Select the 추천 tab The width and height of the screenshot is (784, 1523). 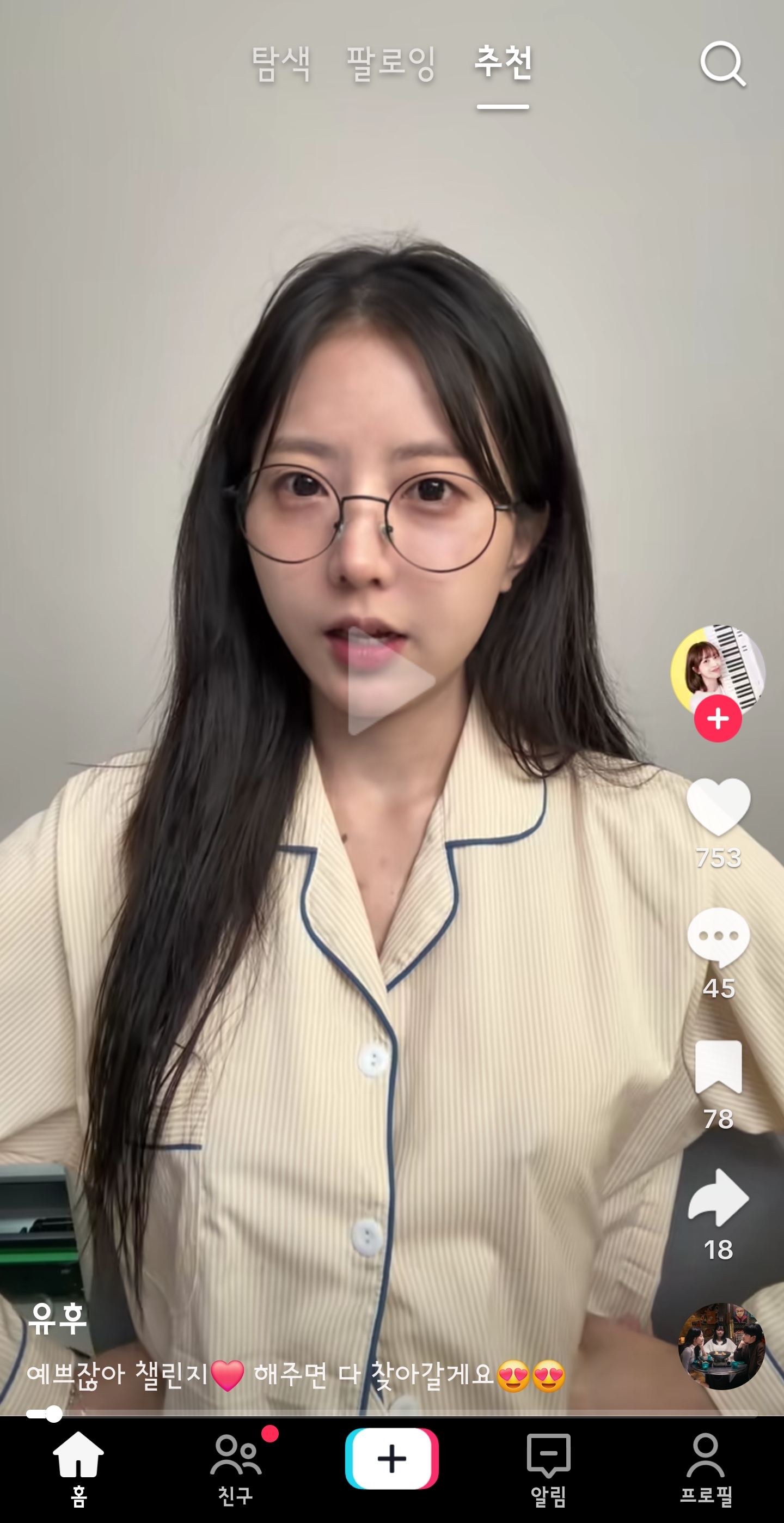(x=504, y=63)
